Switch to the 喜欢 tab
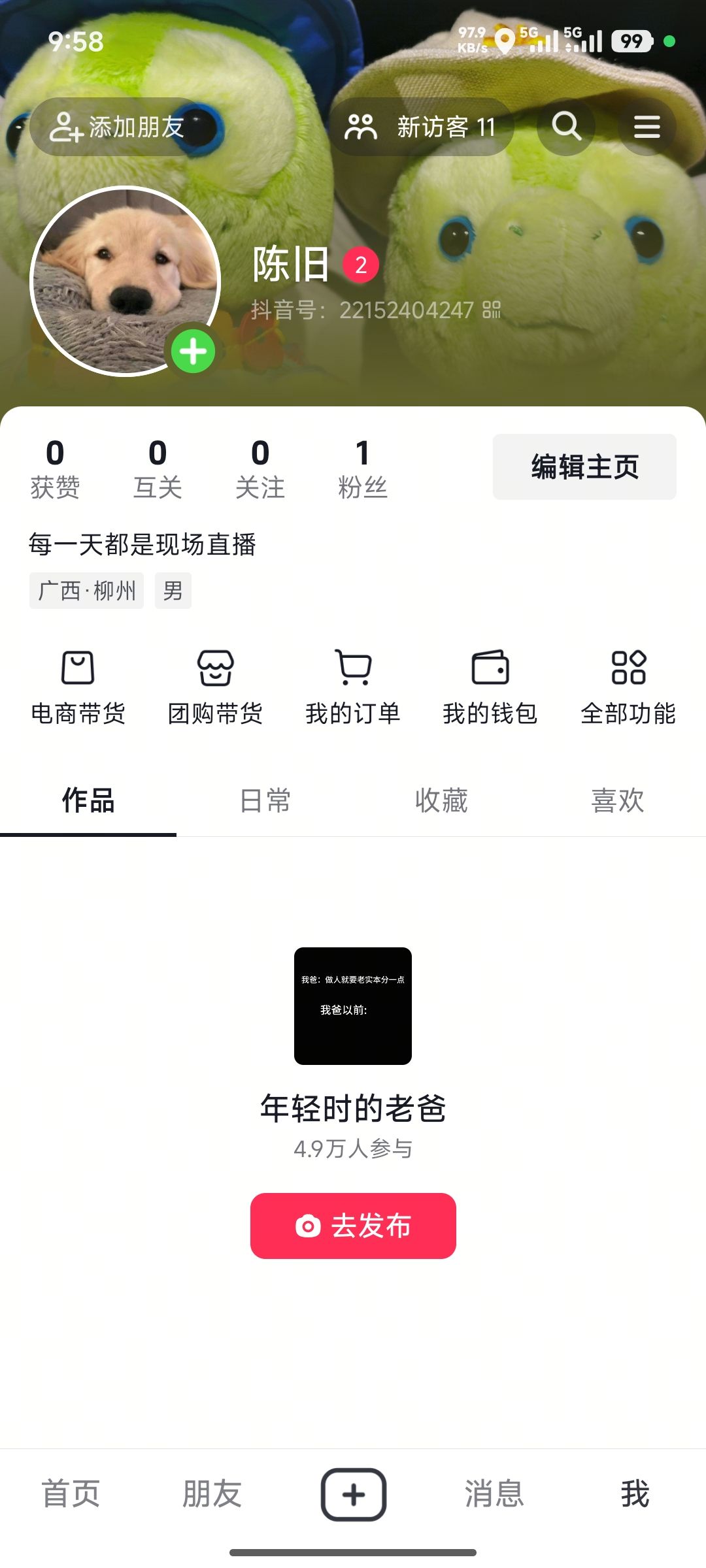 618,800
